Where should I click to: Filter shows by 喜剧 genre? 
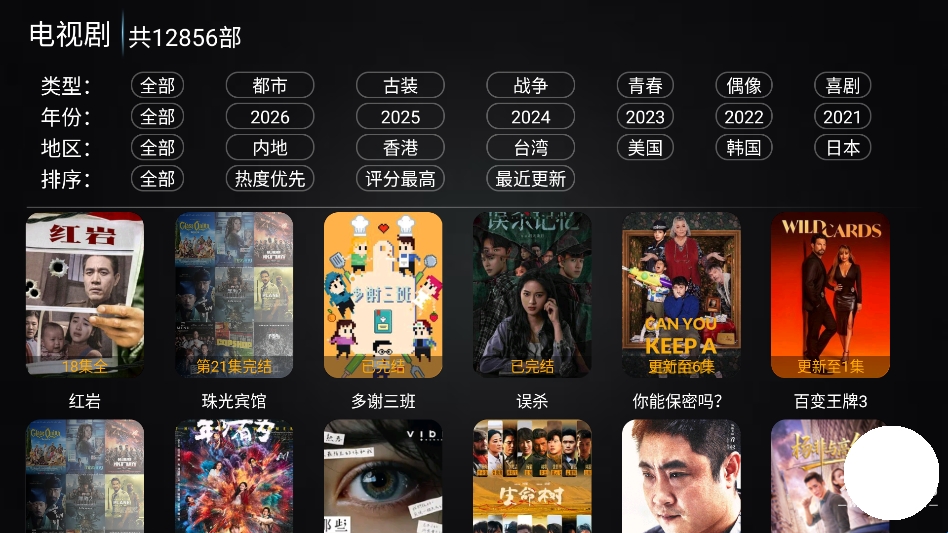(x=842, y=86)
